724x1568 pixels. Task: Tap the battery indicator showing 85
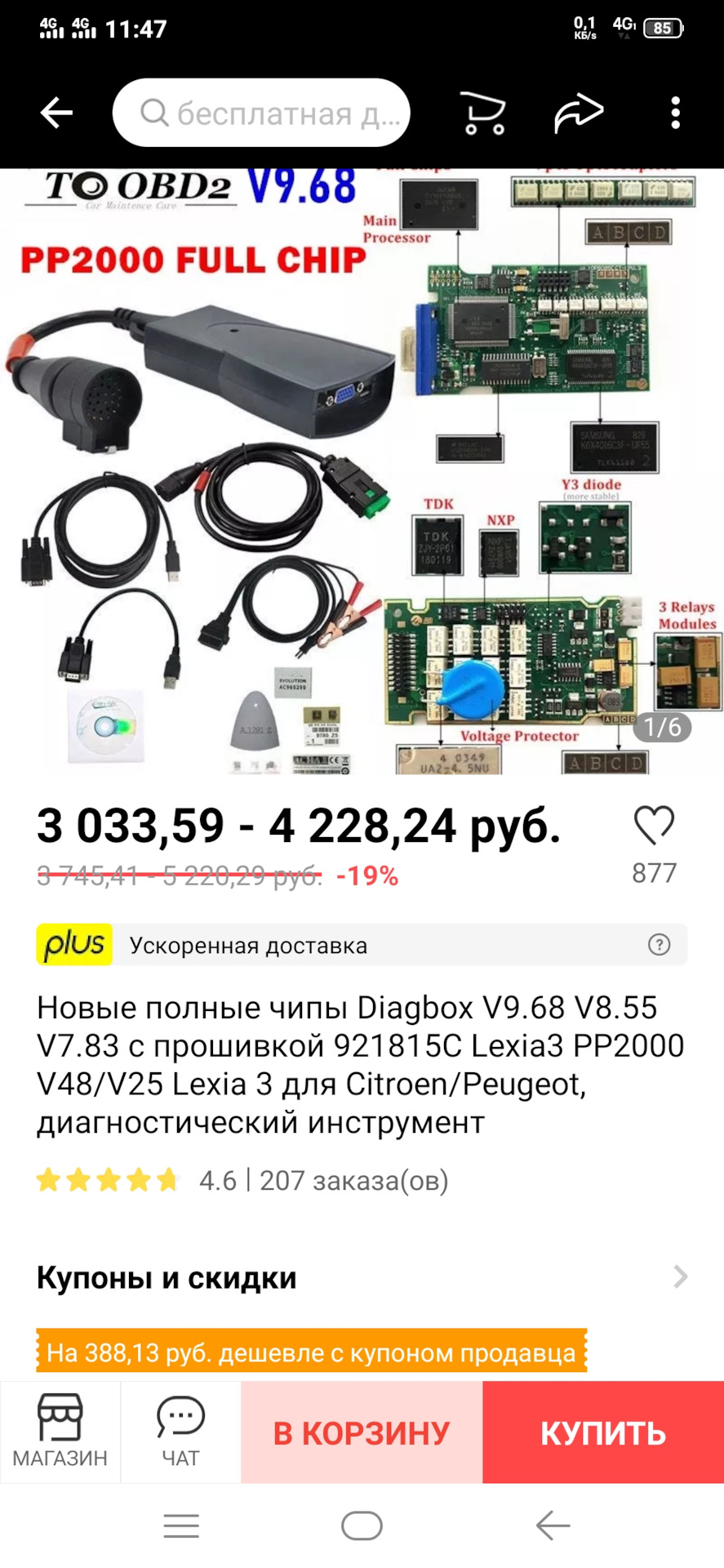663,29
